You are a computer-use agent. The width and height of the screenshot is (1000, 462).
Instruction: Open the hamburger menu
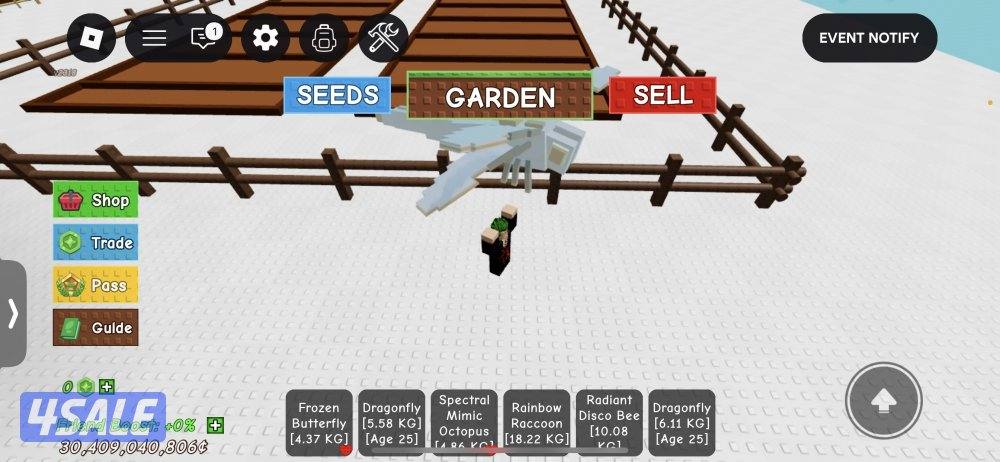(154, 38)
